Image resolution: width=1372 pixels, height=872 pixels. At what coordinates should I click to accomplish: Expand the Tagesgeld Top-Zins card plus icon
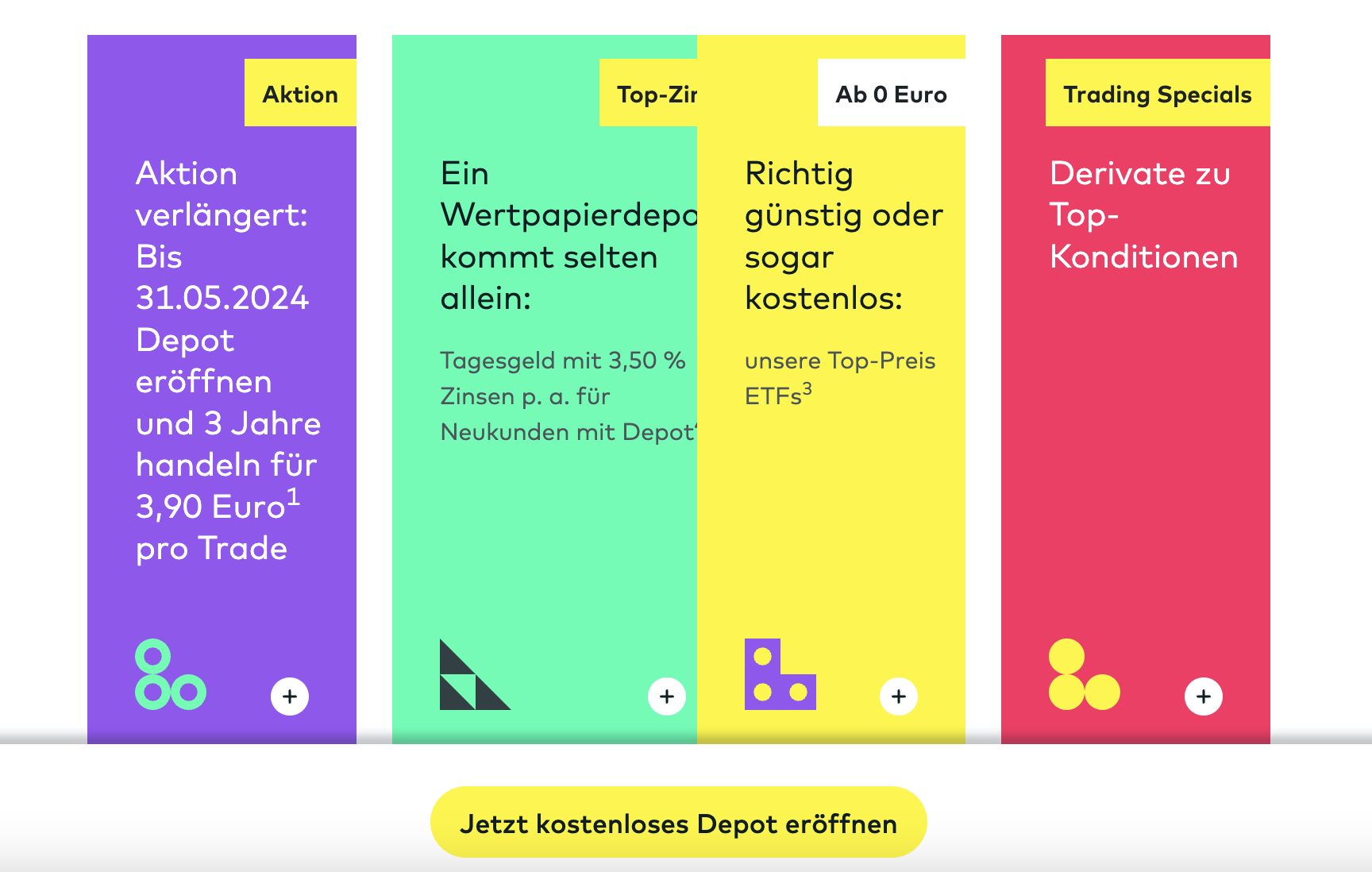(x=667, y=696)
